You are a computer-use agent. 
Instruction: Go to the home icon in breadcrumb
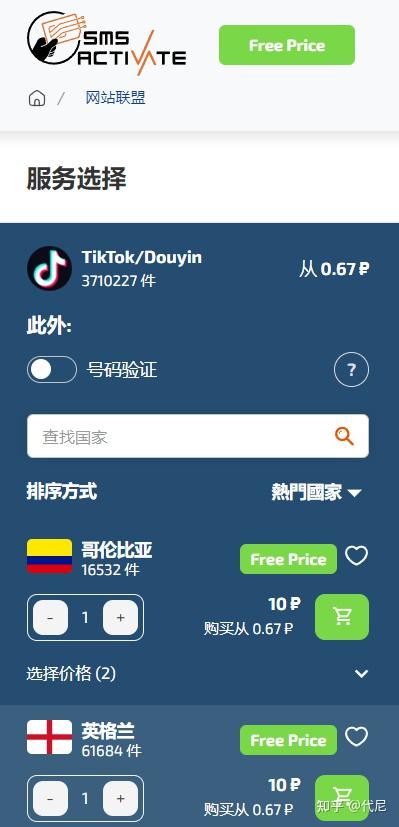pos(37,98)
